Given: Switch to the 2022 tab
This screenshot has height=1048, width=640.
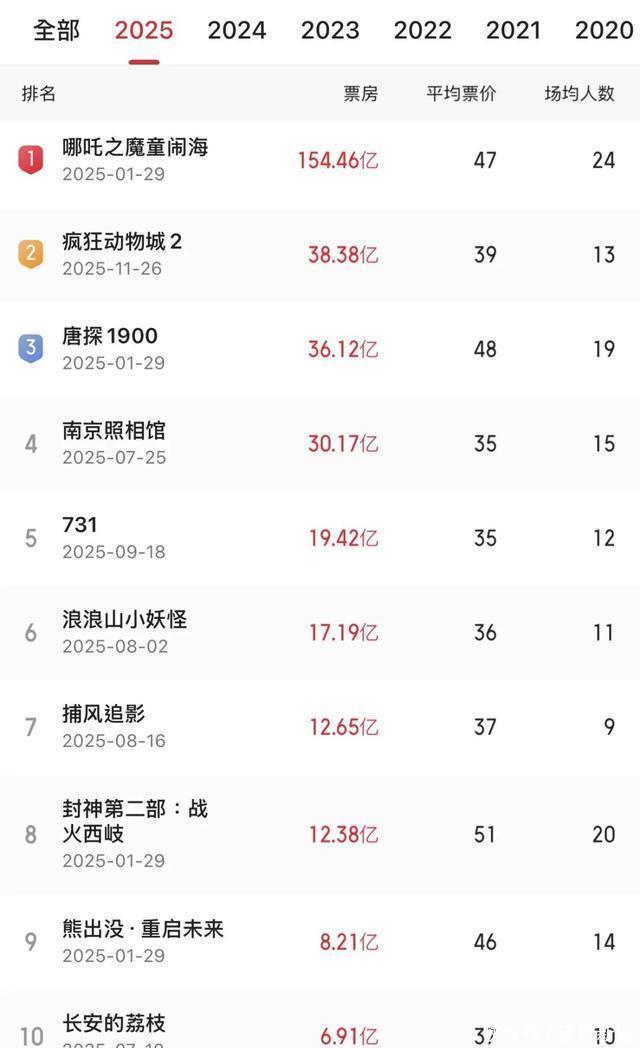Looking at the screenshot, I should (422, 30).
